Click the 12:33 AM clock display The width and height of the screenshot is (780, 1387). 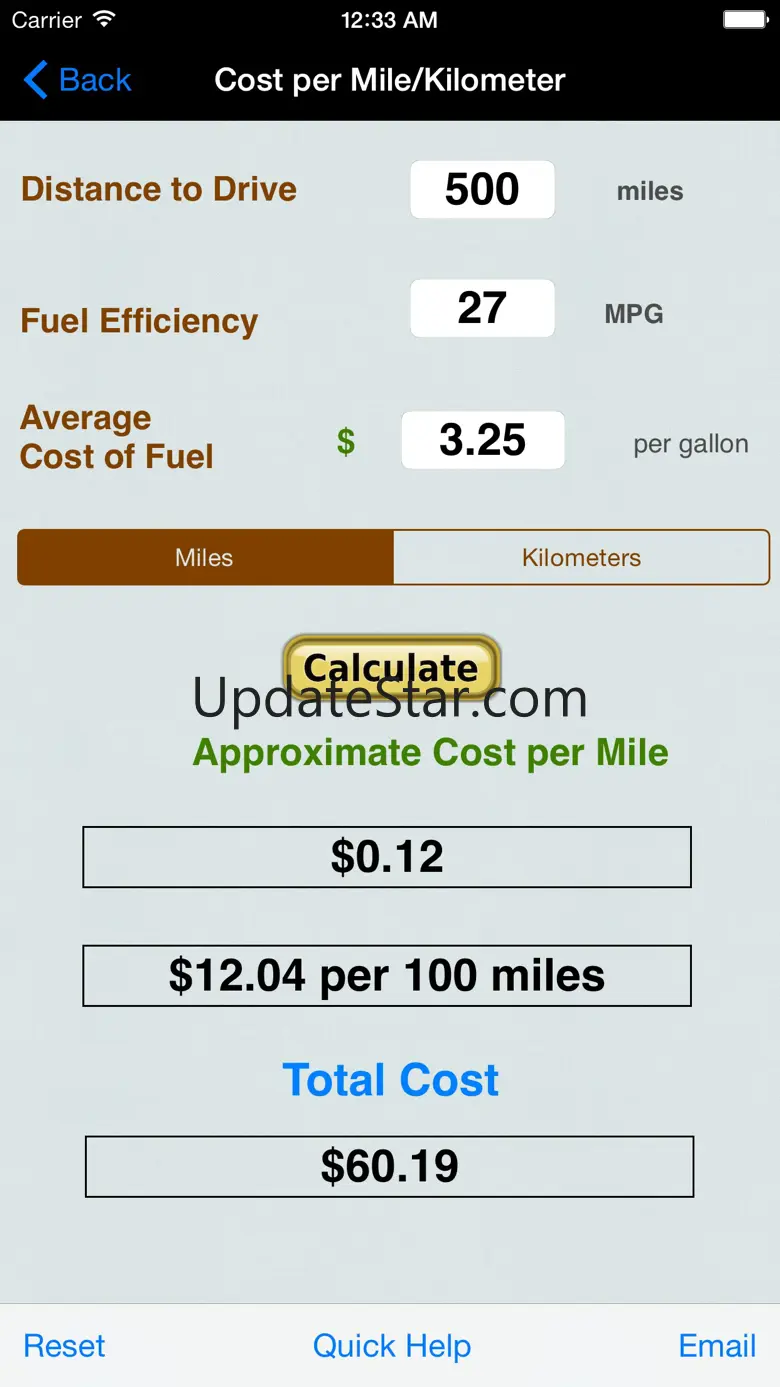(x=389, y=19)
